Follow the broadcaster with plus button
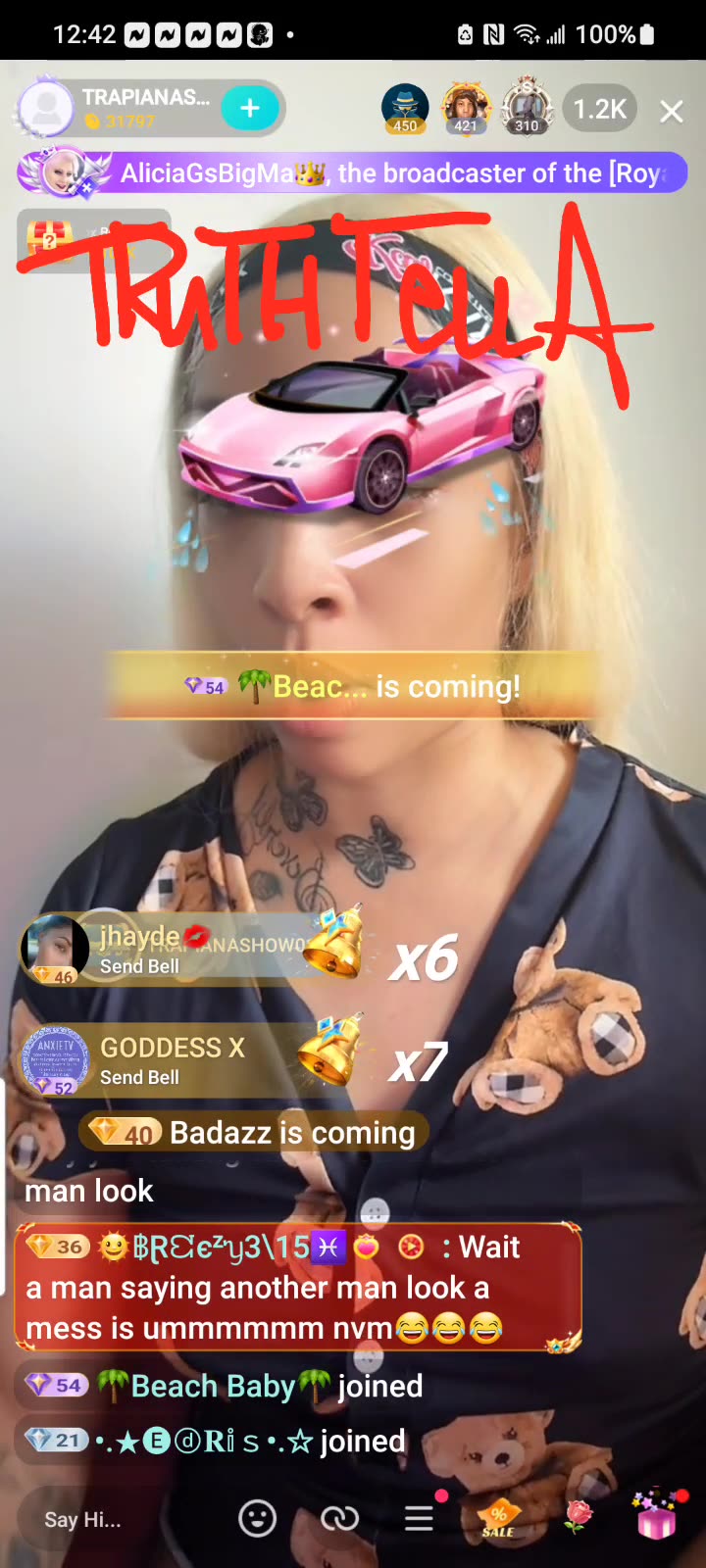This screenshot has height=1568, width=706. [250, 108]
